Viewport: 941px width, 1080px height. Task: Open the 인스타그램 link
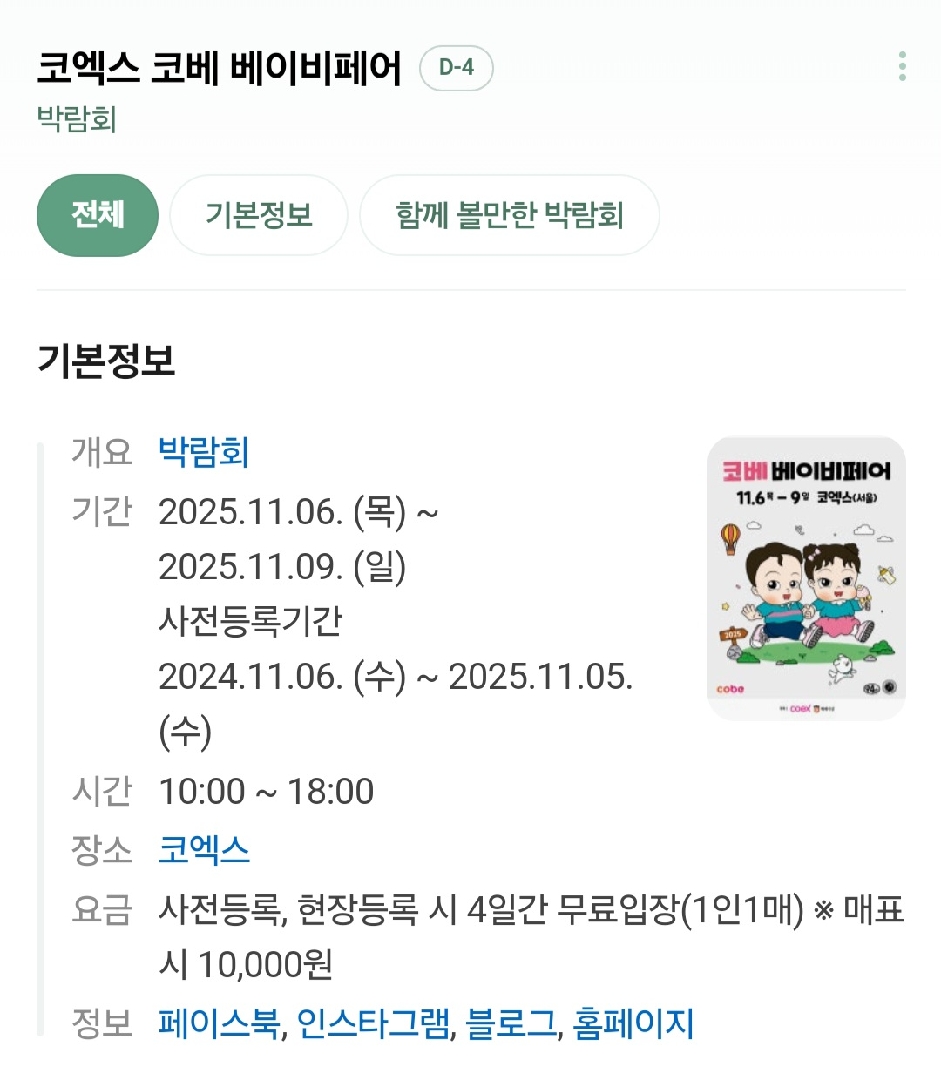point(374,1024)
